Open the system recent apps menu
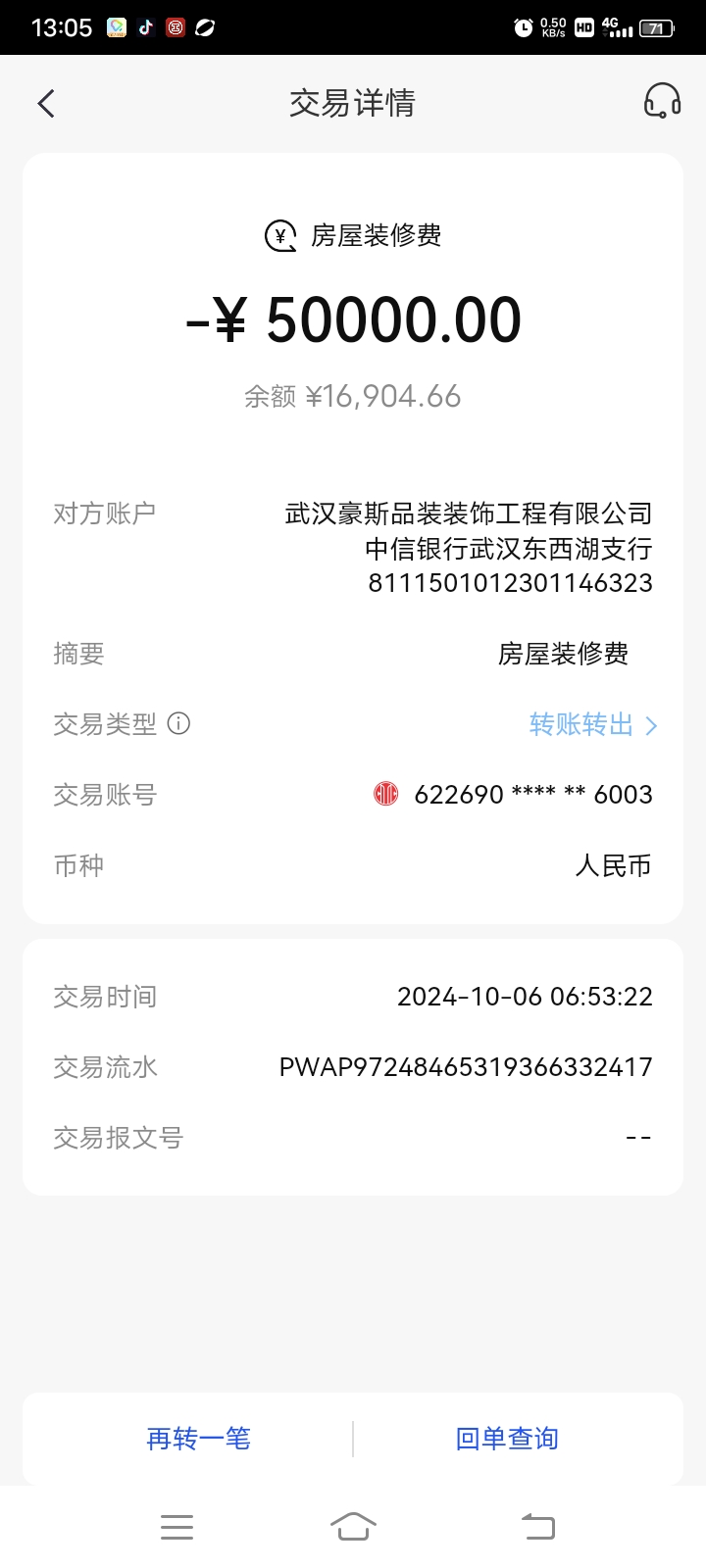 pos(176,1527)
